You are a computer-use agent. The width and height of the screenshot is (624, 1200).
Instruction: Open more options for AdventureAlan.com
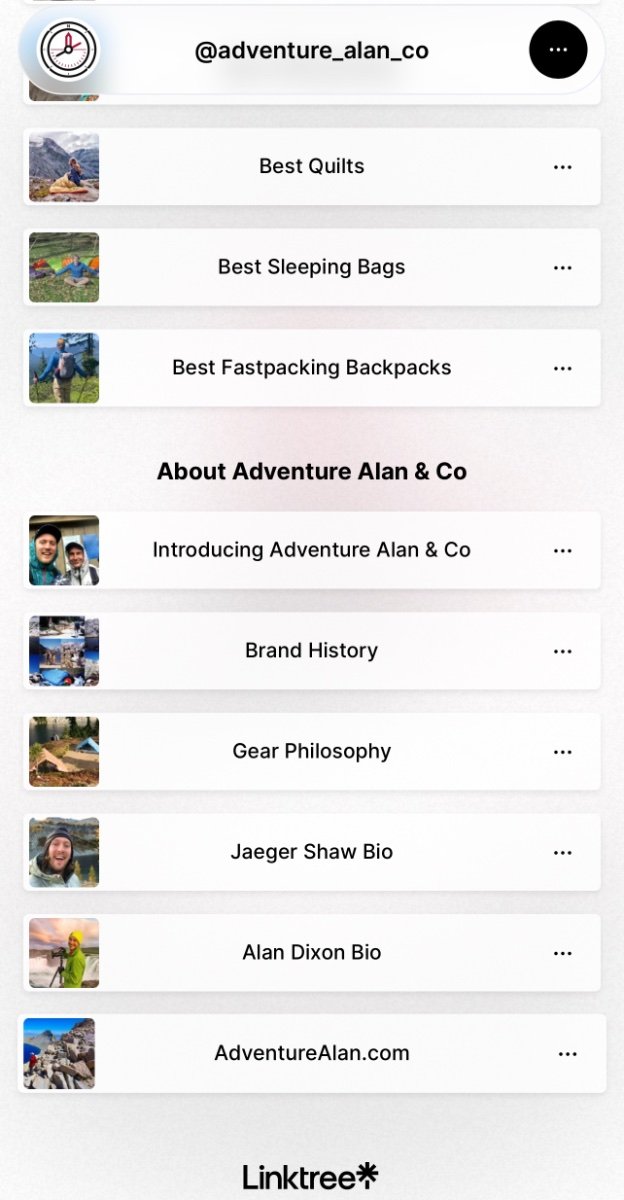(x=568, y=1054)
